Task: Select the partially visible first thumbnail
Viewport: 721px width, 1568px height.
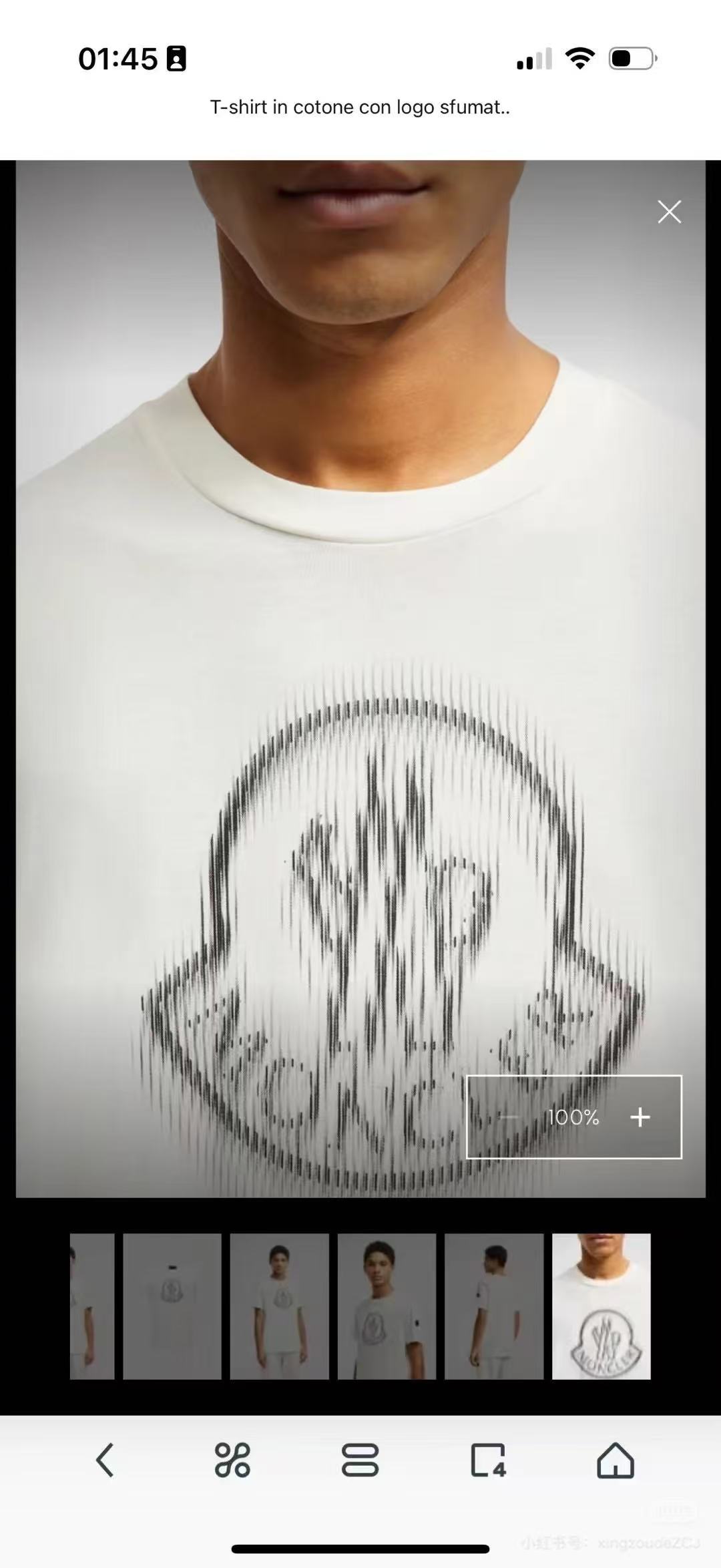Action: [92, 1306]
